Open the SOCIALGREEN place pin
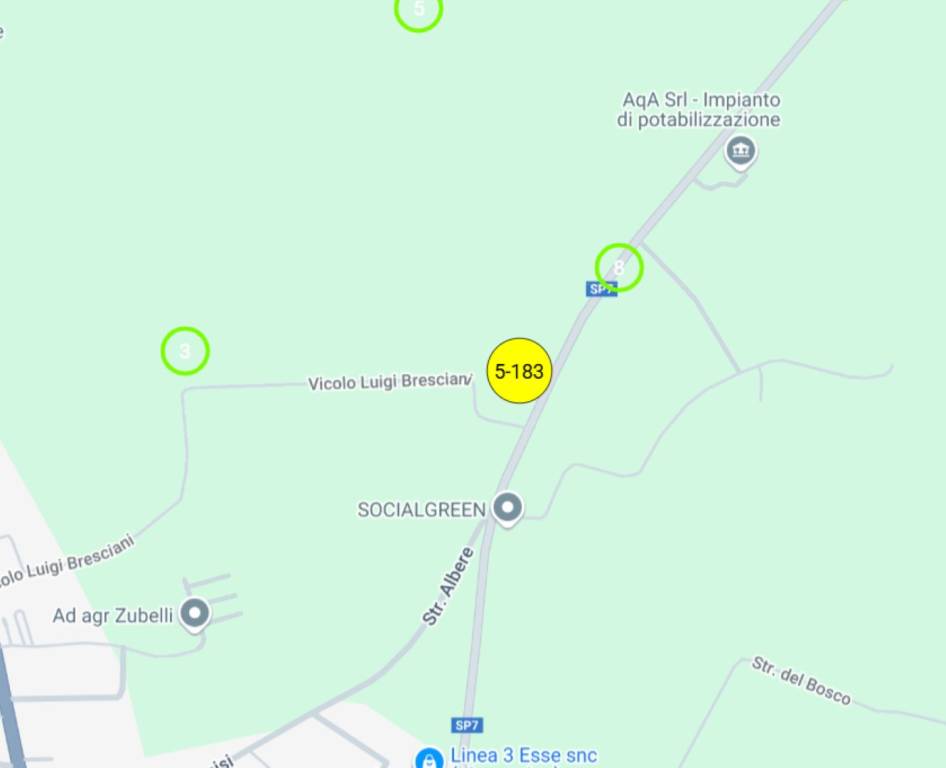946x768 pixels. point(508,508)
